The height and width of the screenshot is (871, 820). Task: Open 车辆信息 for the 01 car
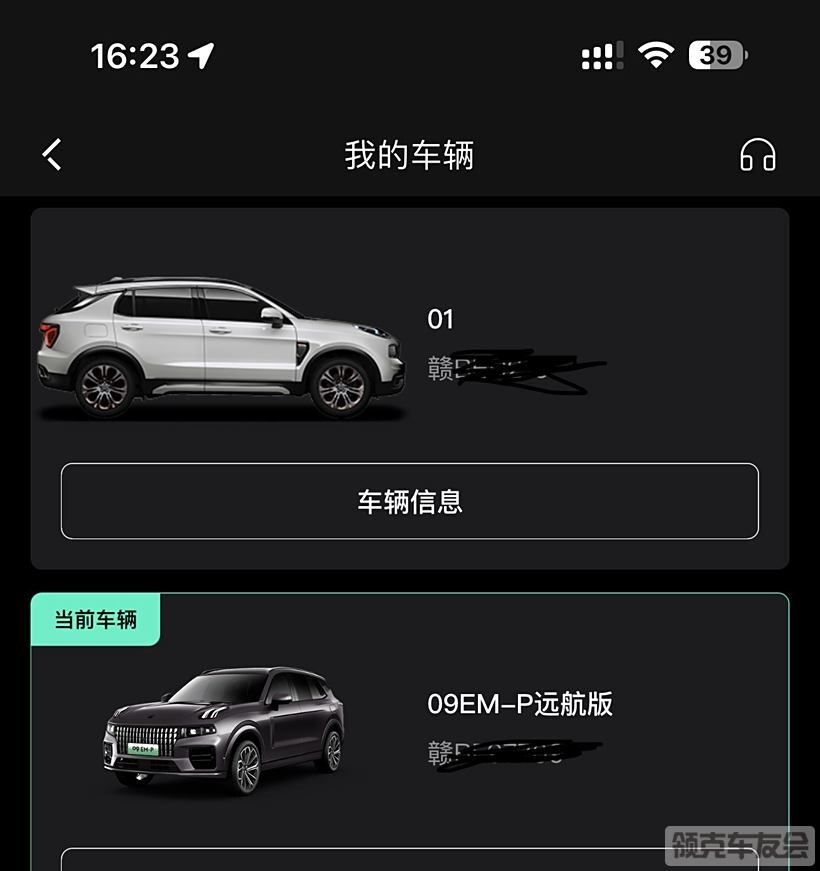(409, 501)
